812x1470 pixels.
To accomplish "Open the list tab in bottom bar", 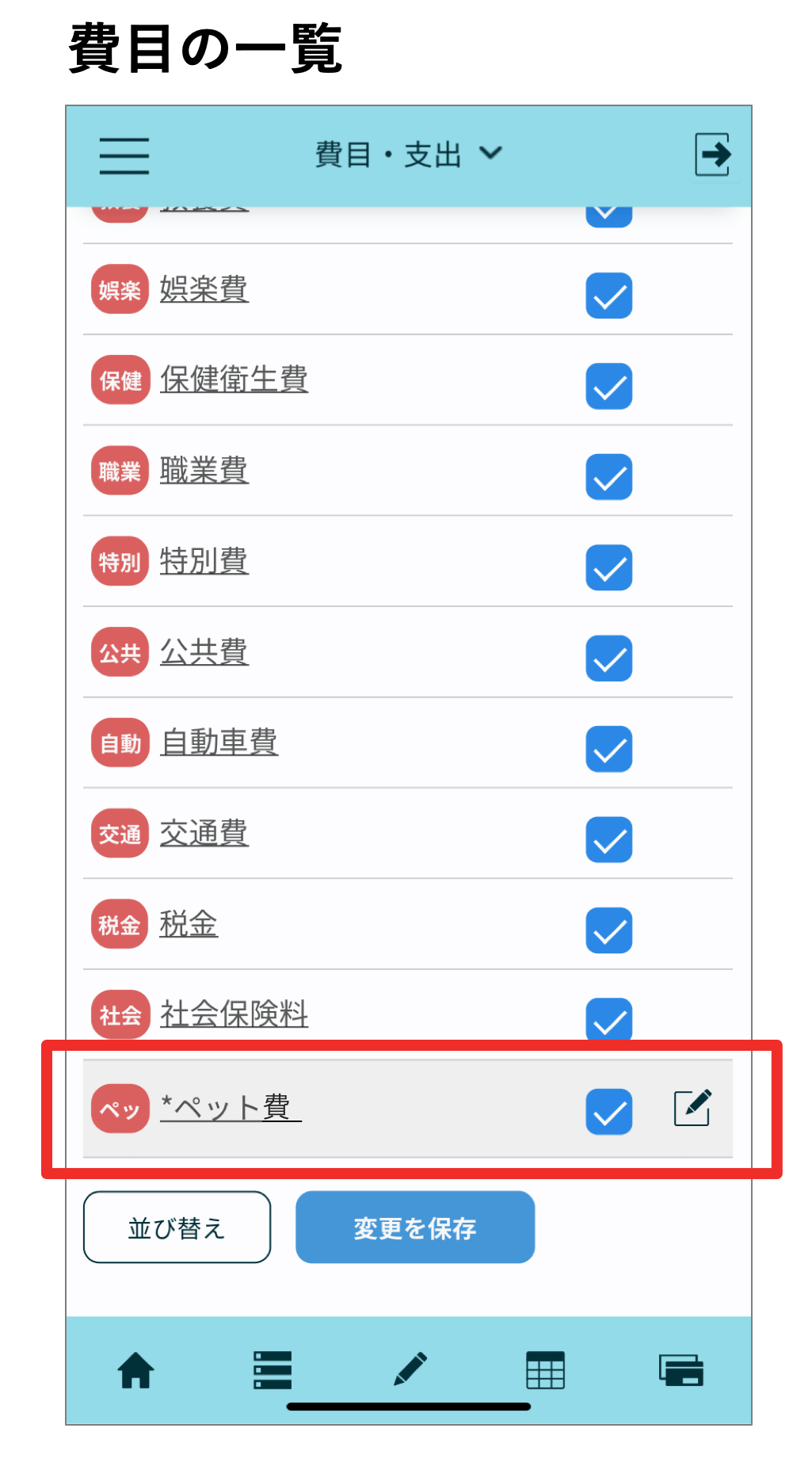I will (x=273, y=1370).
